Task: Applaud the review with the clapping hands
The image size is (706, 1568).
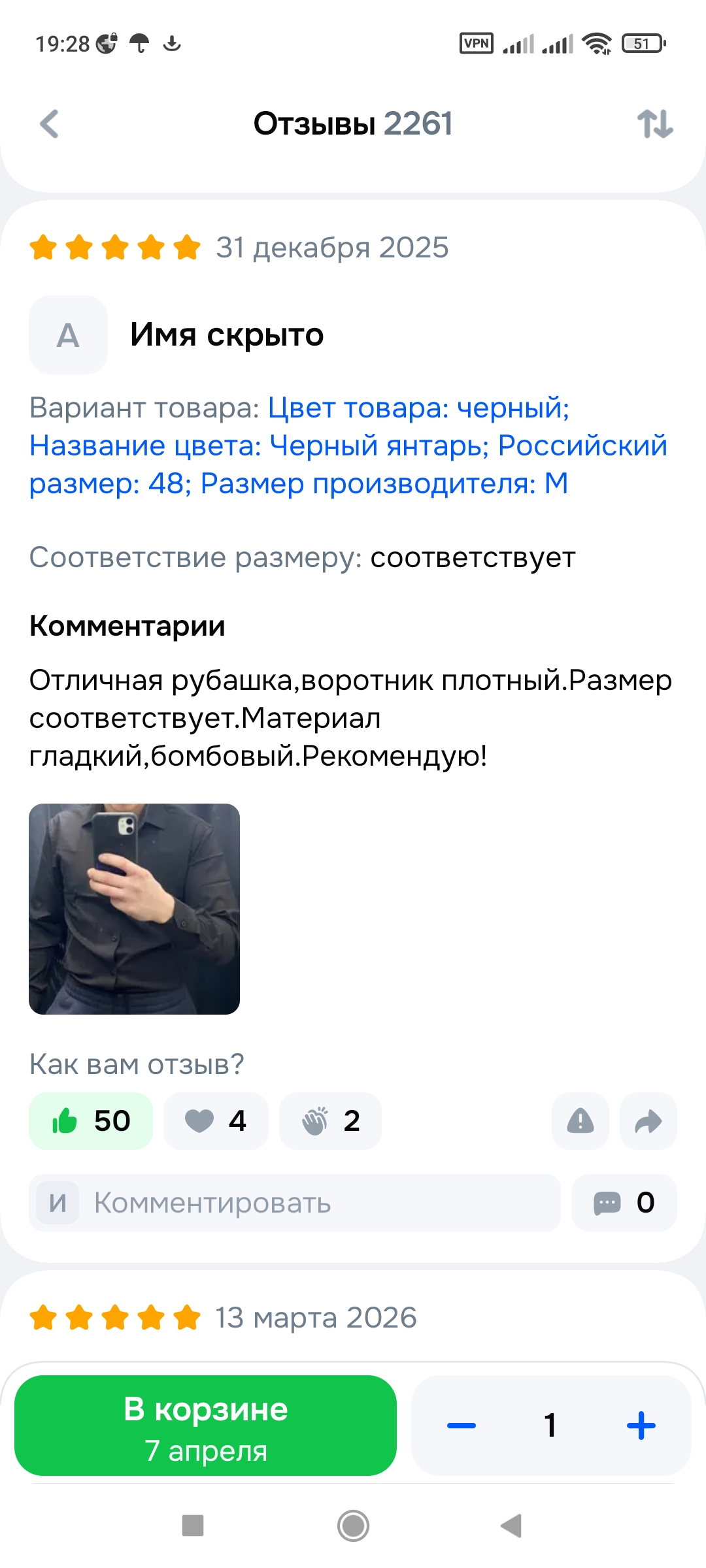Action: [330, 1121]
